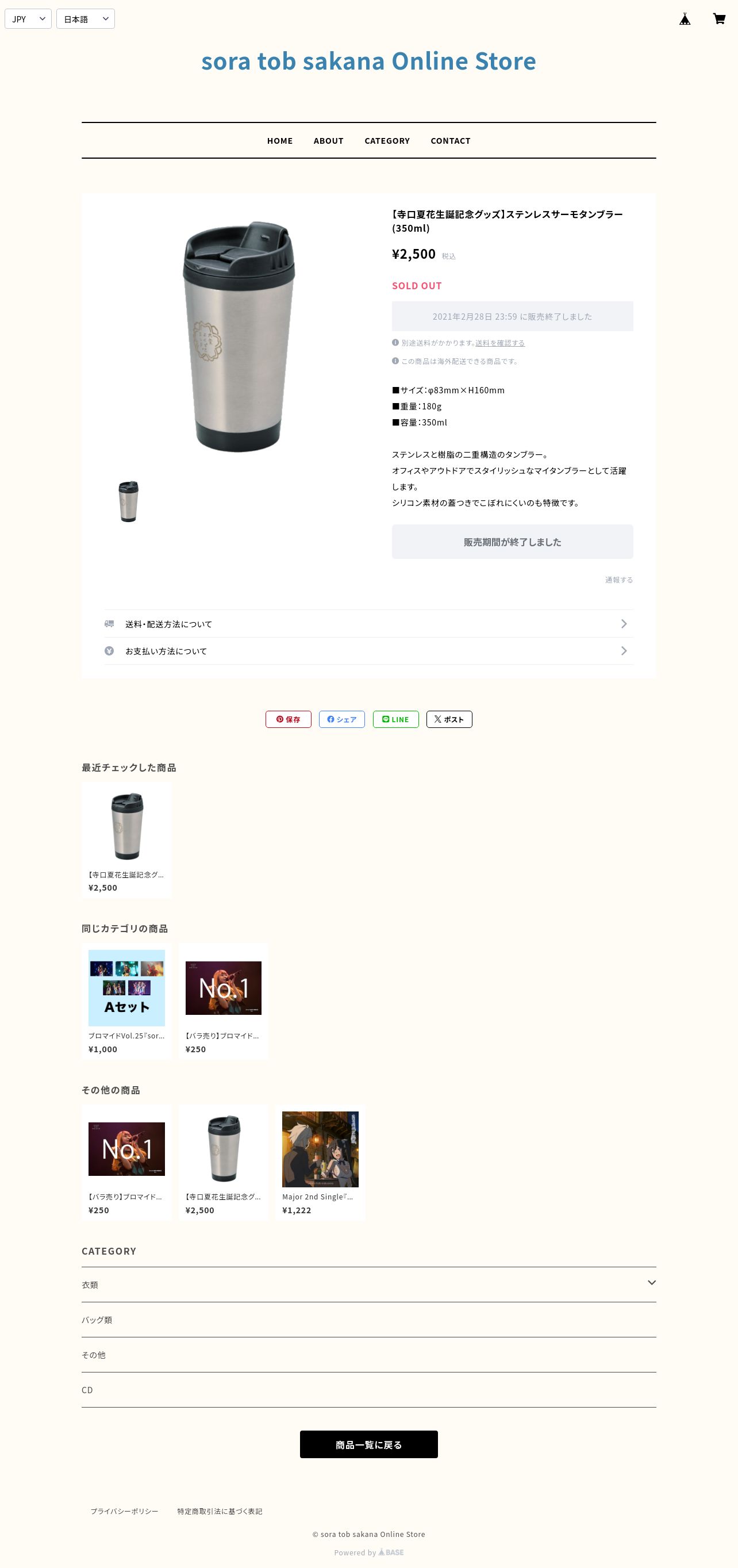Screen dimensions: 738x1568
Task: Tap 通報する to report this item
Action: [x=619, y=580]
